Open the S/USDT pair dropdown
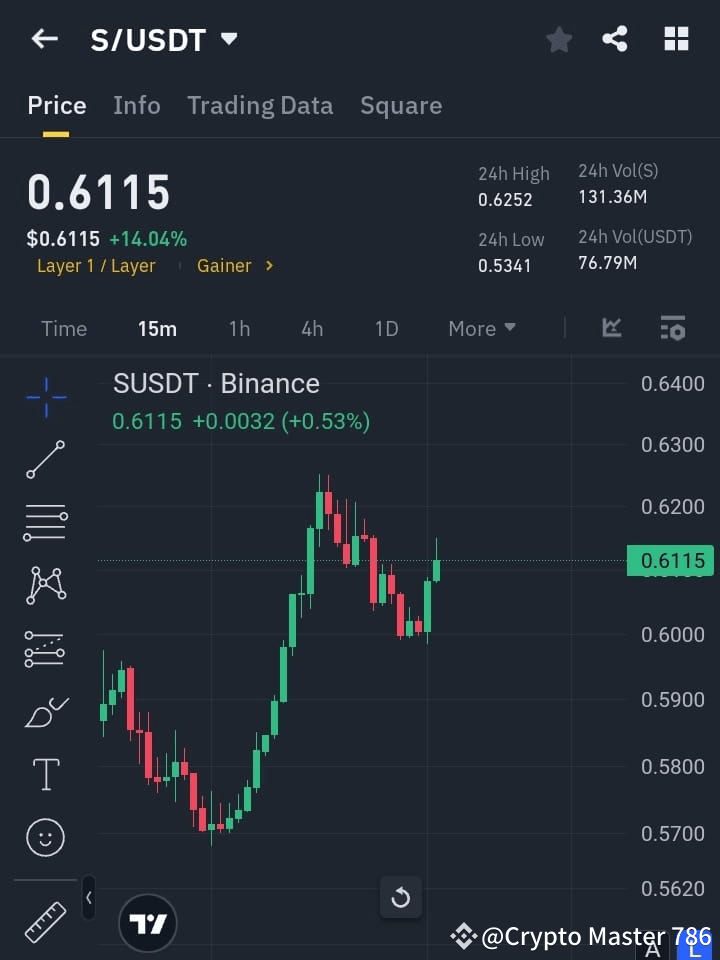Image resolution: width=720 pixels, height=960 pixels. [228, 40]
